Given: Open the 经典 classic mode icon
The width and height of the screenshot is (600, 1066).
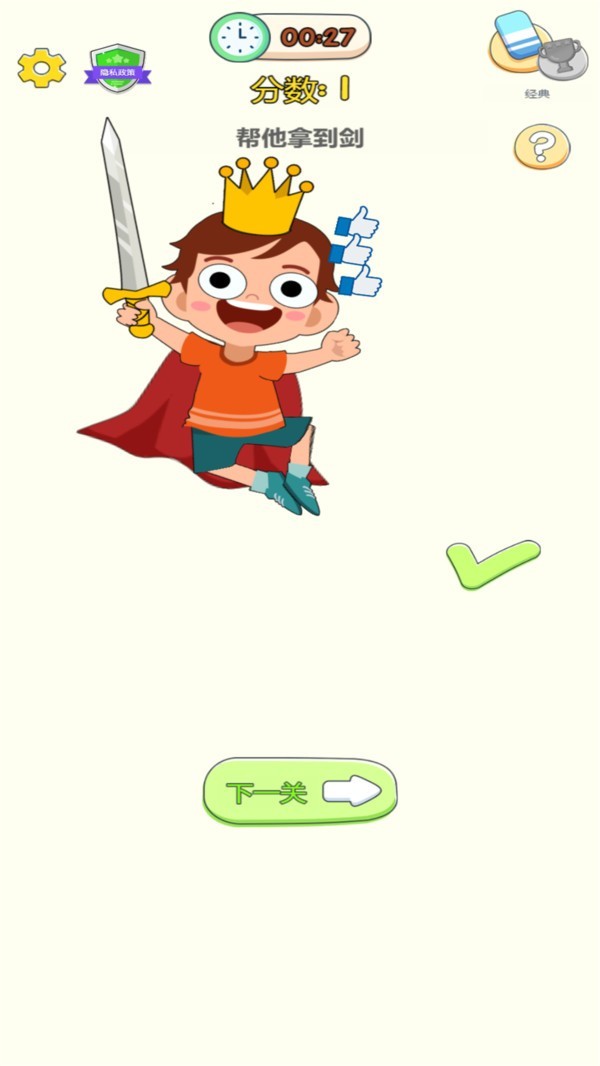Looking at the screenshot, I should pos(537,54).
